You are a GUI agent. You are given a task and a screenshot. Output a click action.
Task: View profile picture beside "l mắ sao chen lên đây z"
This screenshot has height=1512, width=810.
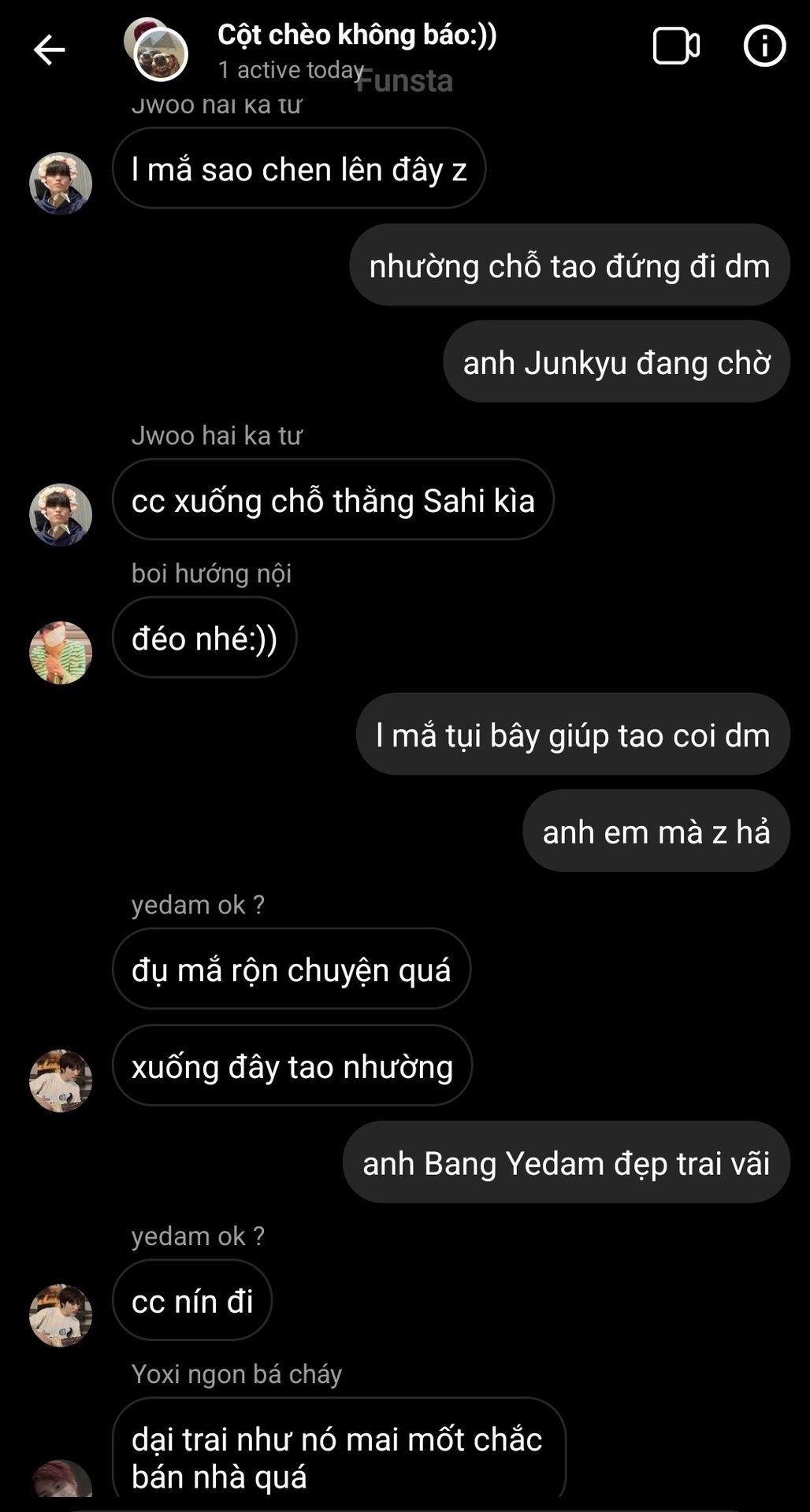click(61, 183)
